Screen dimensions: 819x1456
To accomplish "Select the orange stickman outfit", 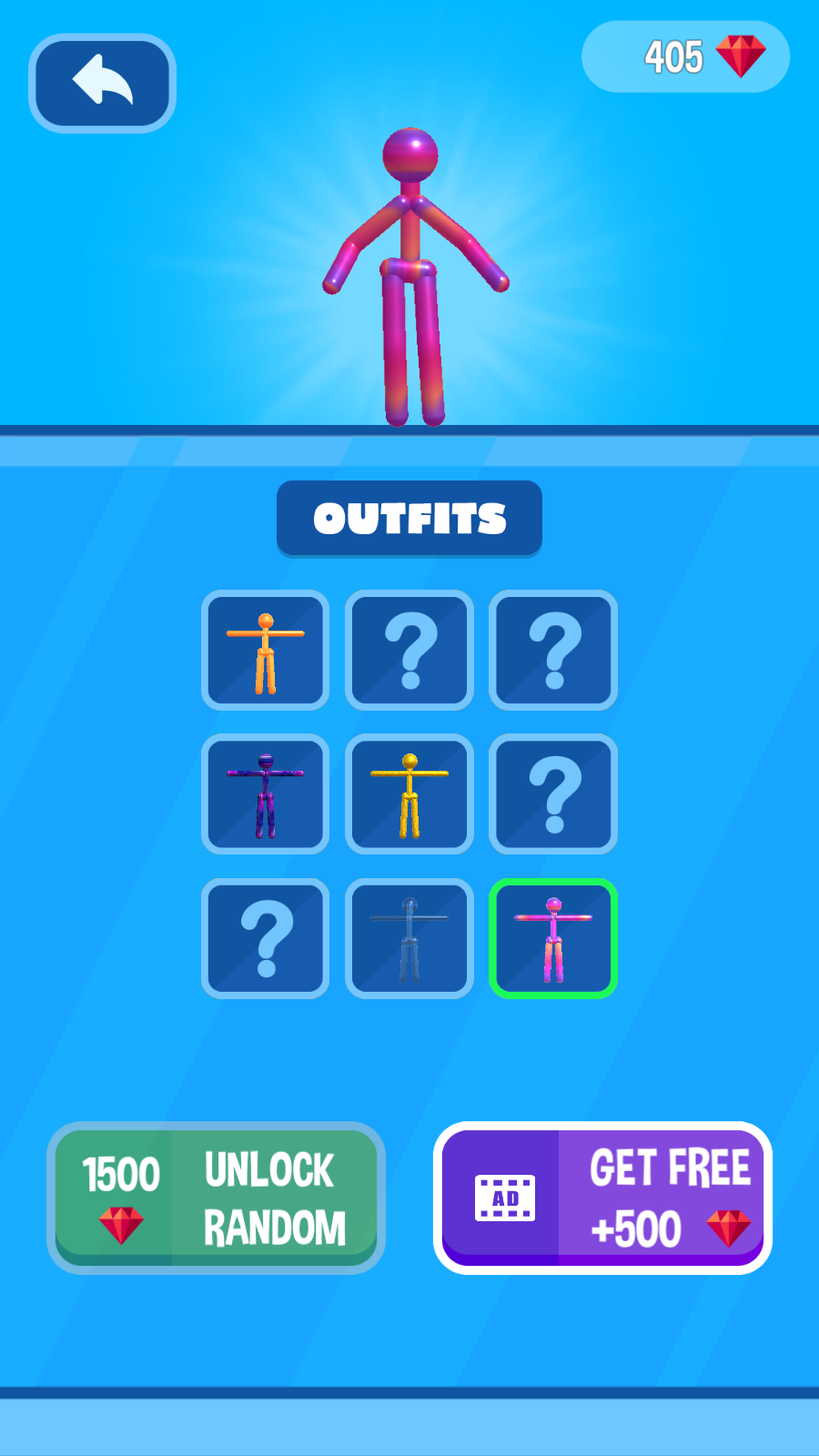I will (265, 650).
